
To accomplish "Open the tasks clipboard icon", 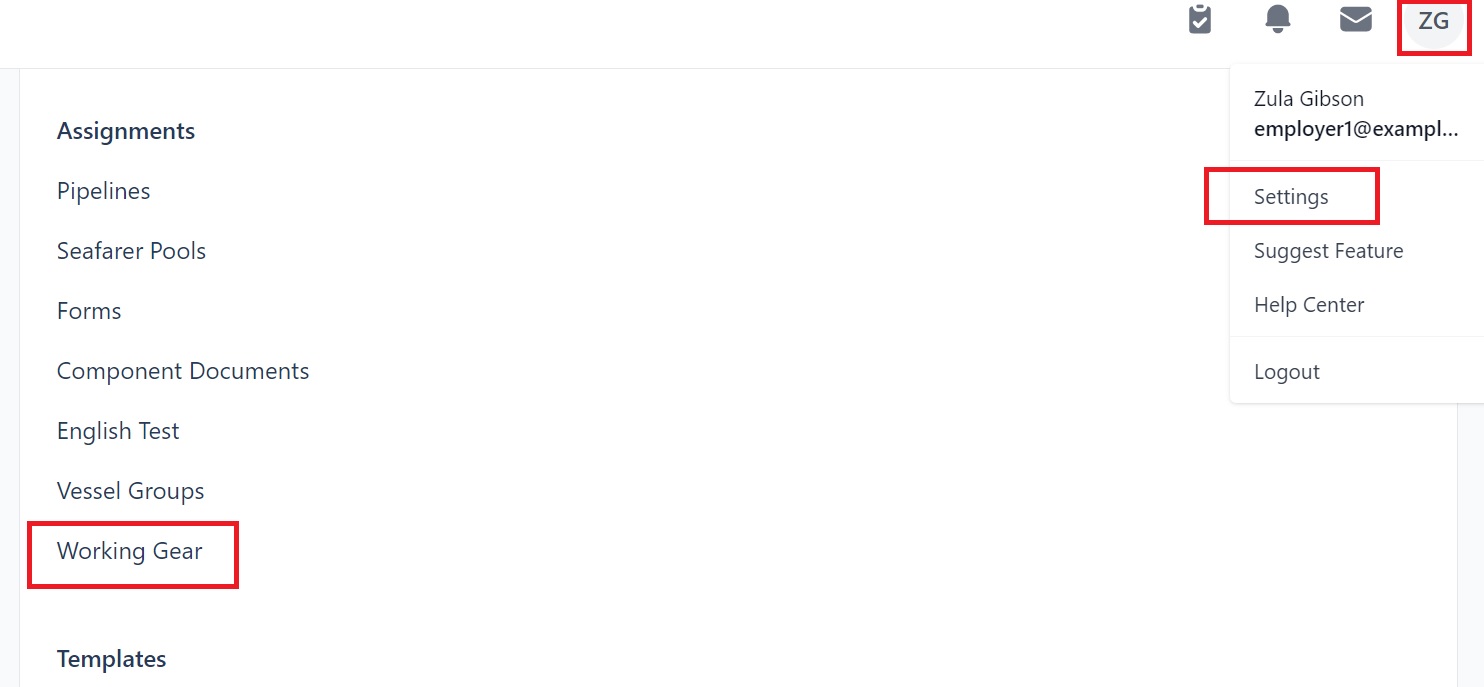I will pyautogui.click(x=1200, y=20).
